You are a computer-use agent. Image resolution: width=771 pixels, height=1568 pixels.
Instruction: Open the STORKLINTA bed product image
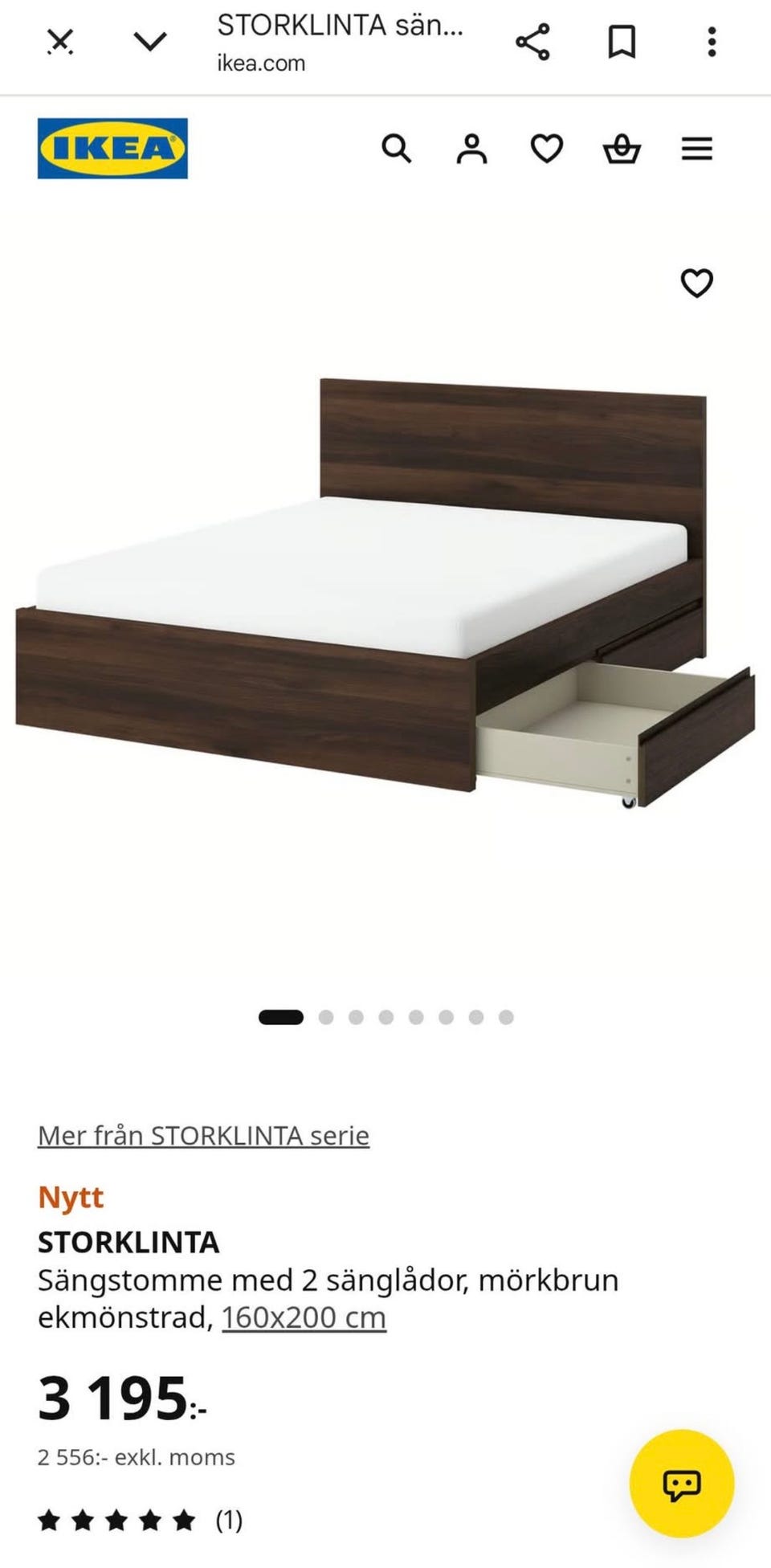coord(385,590)
